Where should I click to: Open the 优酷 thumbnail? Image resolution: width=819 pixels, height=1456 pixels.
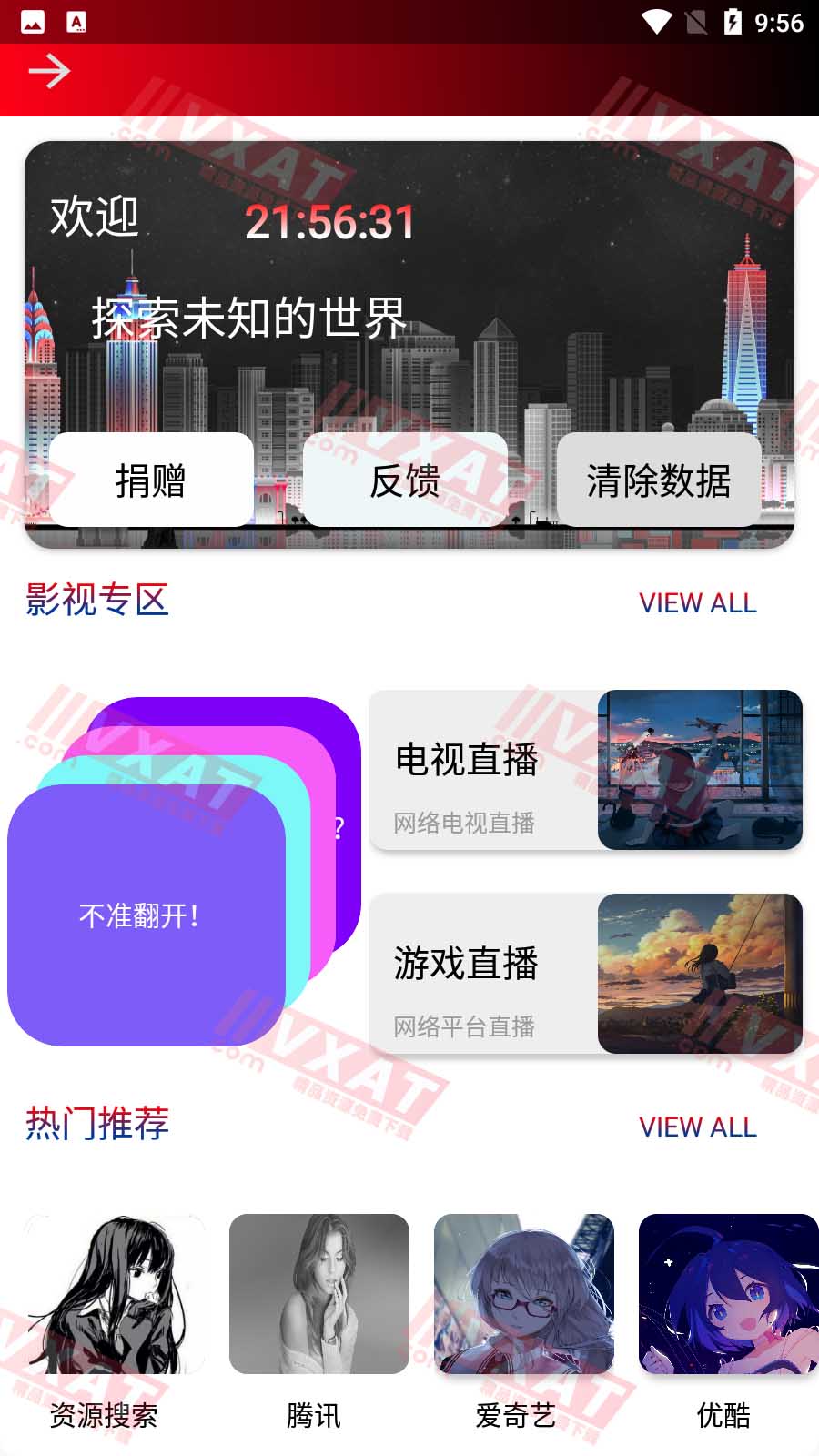(x=723, y=1292)
